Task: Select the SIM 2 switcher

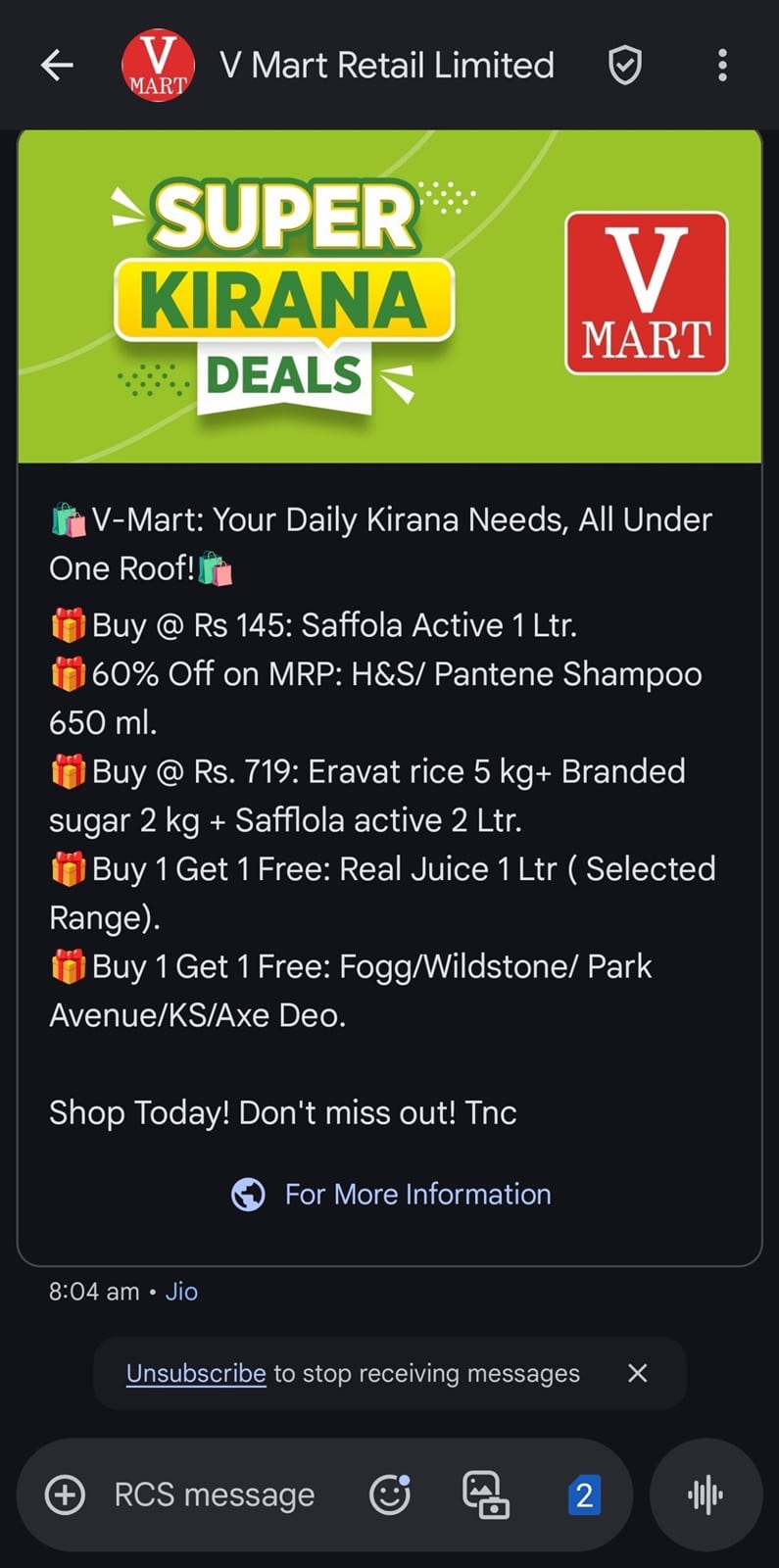Action: [584, 1495]
